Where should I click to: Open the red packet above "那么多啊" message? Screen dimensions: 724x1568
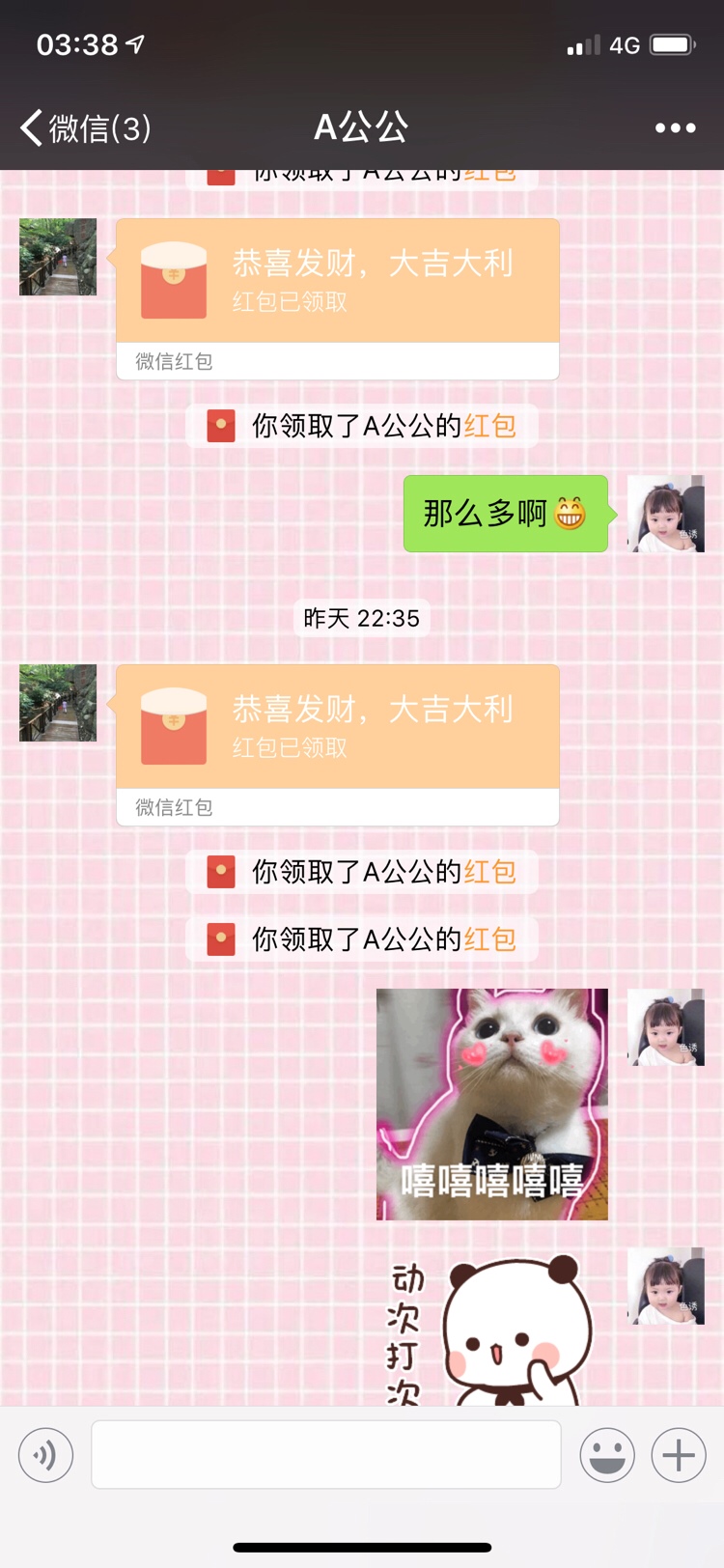(338, 281)
